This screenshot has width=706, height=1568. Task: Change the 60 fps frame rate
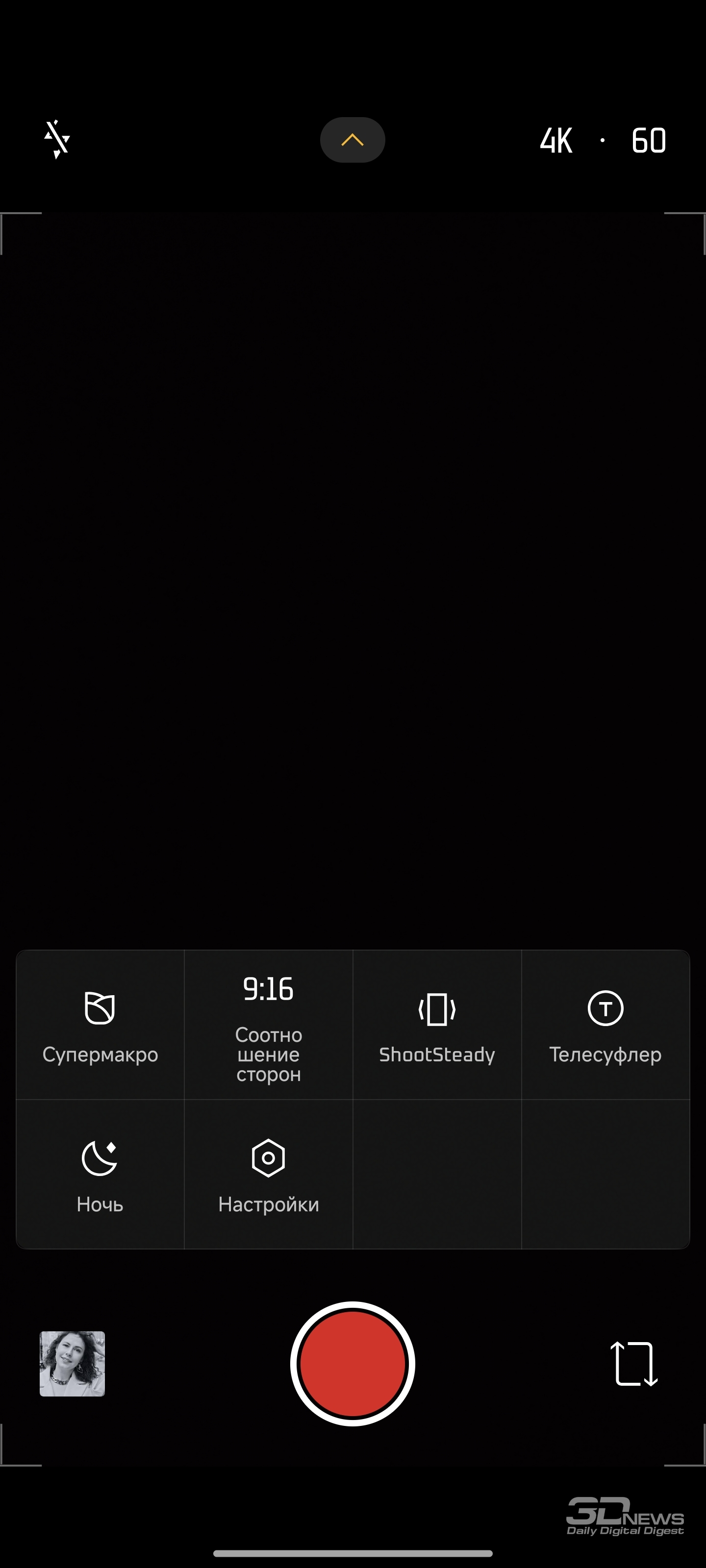coord(649,141)
